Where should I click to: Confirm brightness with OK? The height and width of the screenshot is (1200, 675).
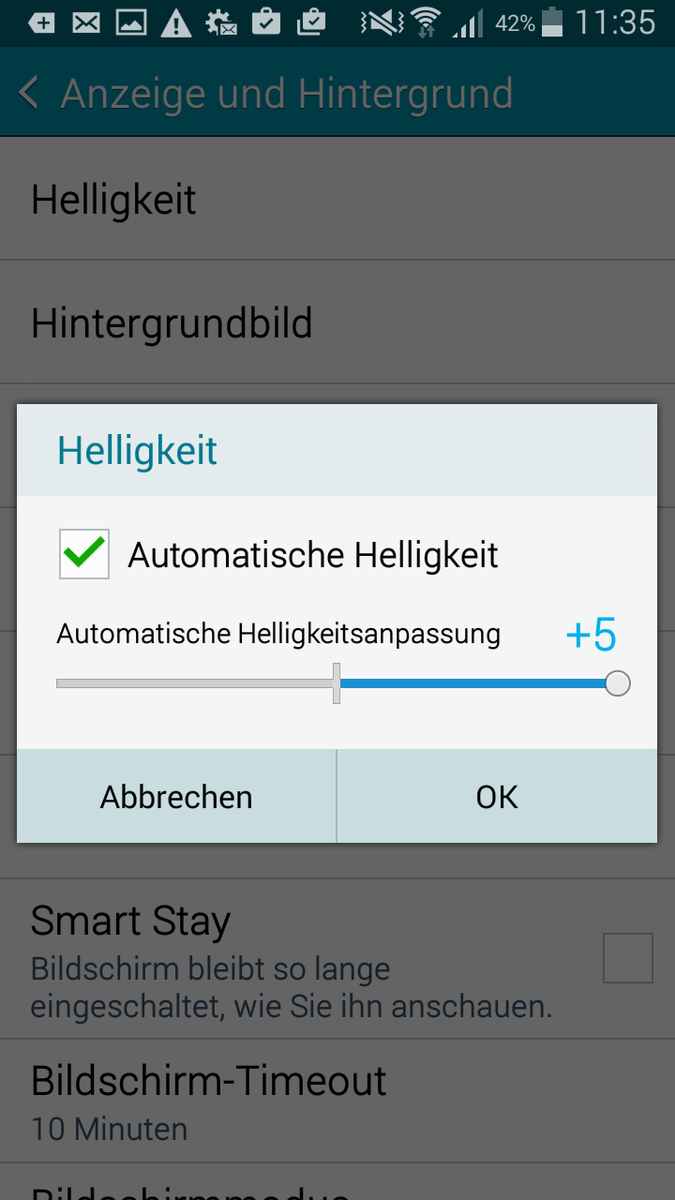click(x=497, y=797)
